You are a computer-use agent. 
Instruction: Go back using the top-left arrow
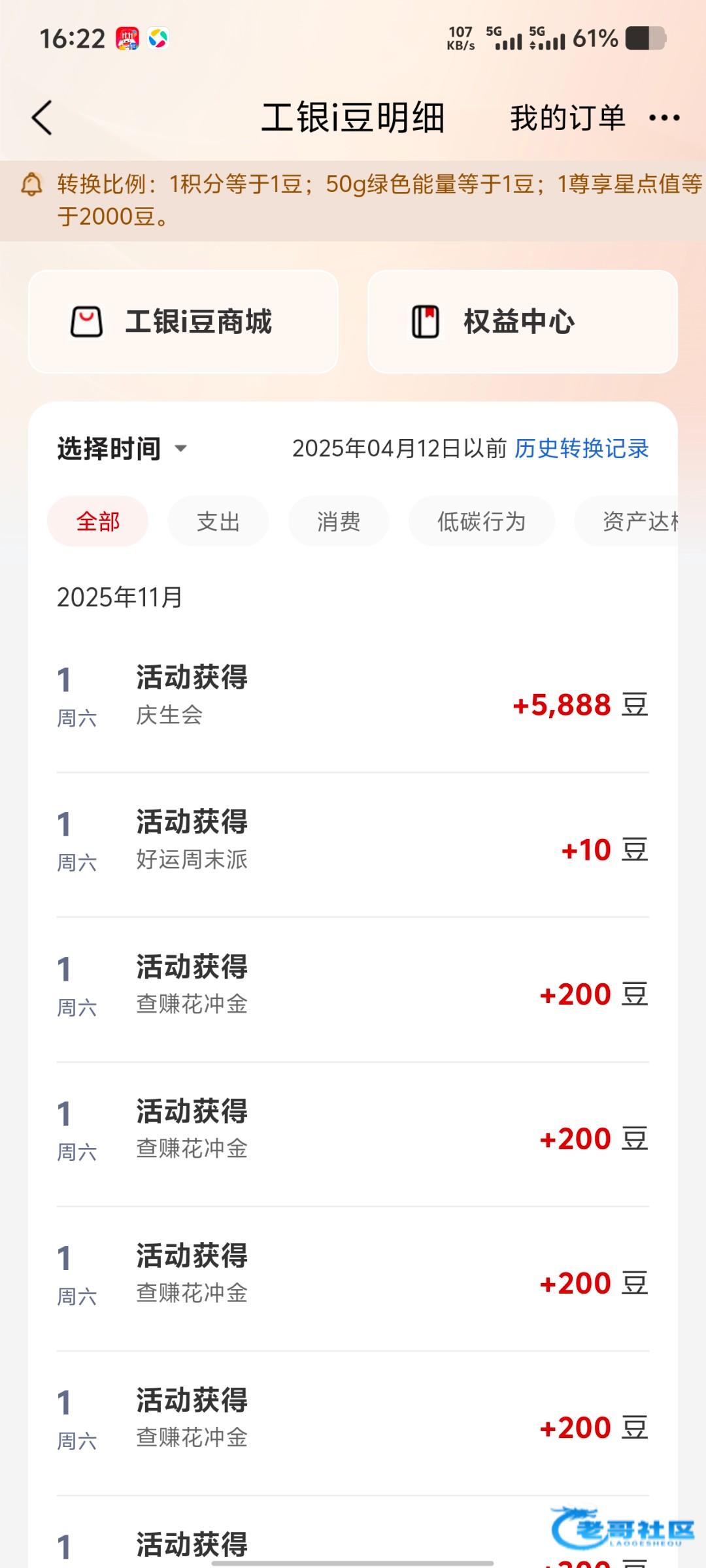pyautogui.click(x=42, y=118)
